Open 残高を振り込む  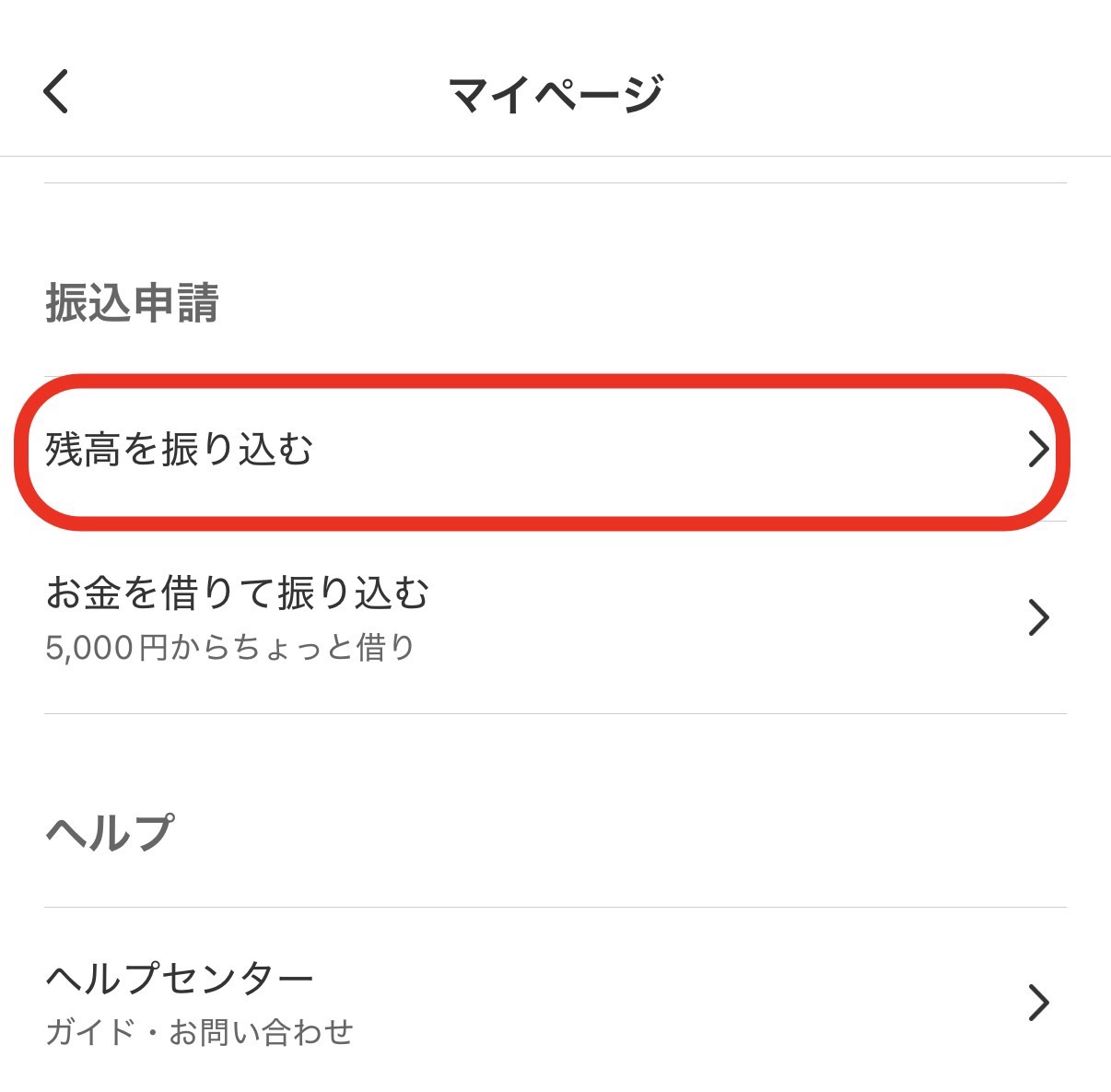pyautogui.click(x=544, y=451)
